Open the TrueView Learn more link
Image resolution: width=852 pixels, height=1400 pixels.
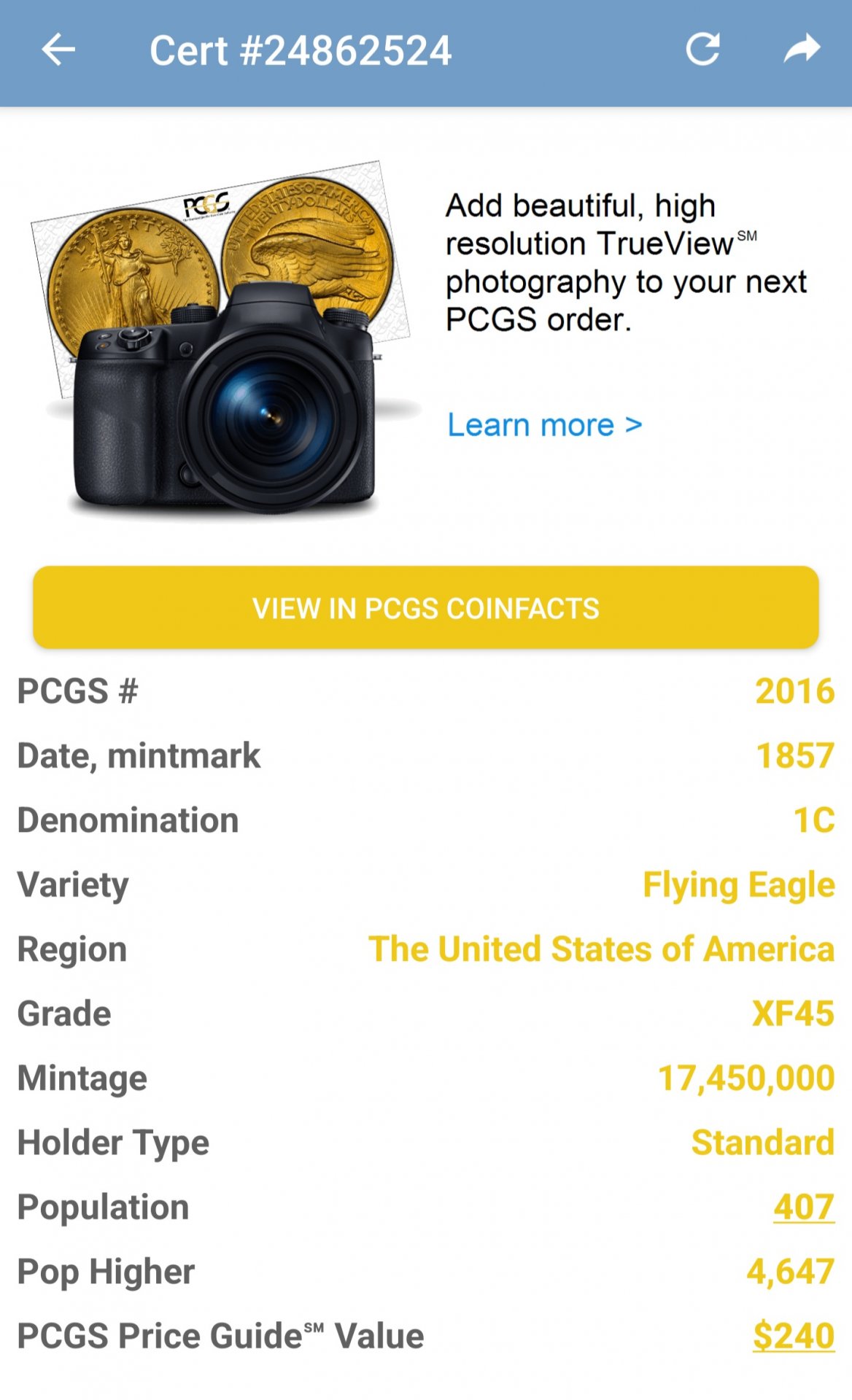tap(544, 424)
